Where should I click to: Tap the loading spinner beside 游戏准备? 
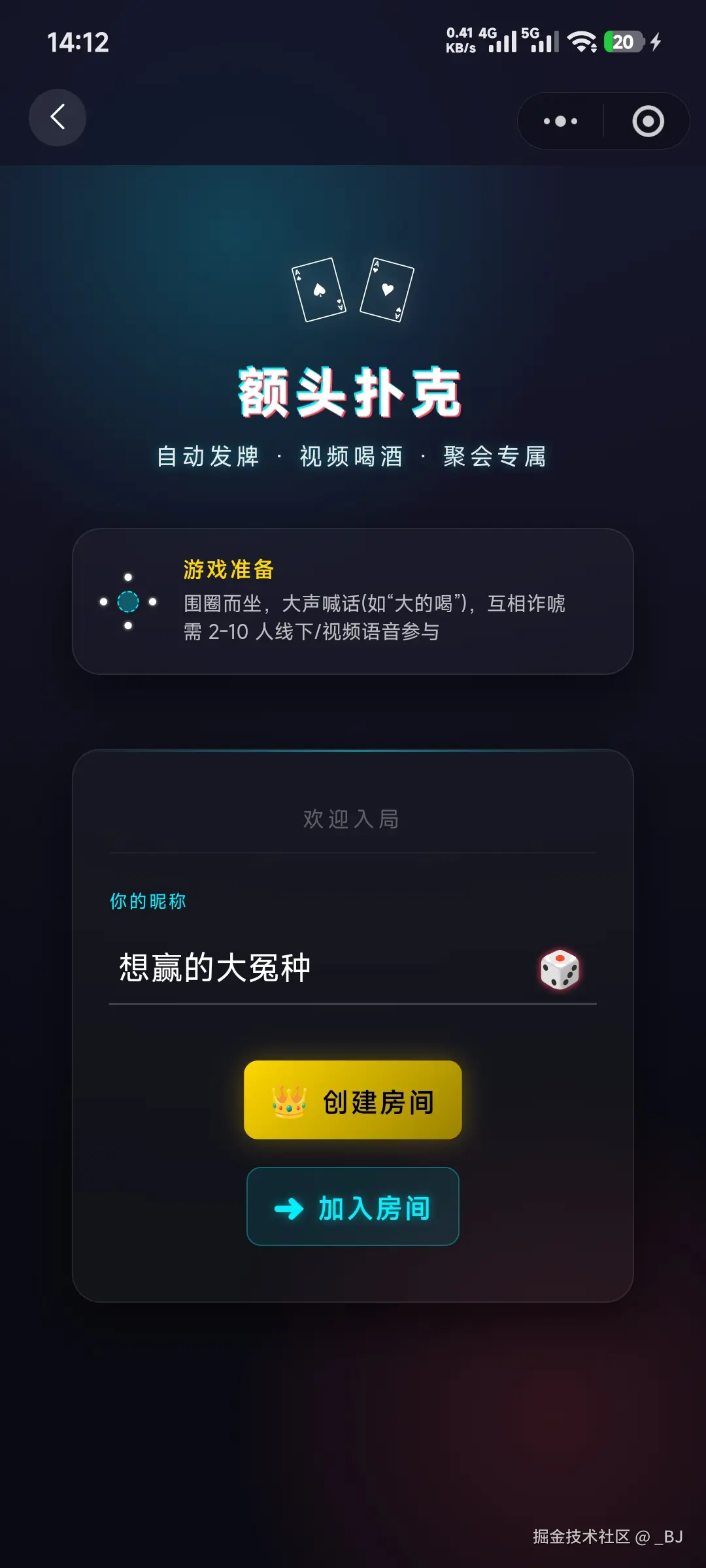click(x=128, y=601)
